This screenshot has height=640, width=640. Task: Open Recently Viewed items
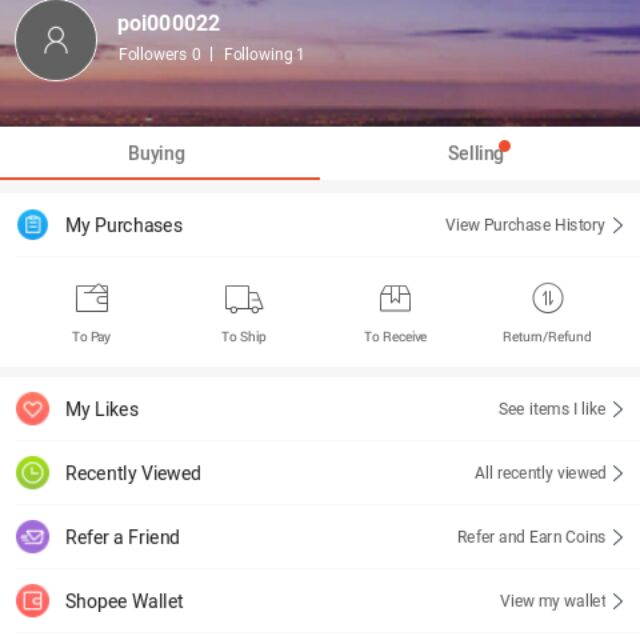pyautogui.click(x=320, y=473)
